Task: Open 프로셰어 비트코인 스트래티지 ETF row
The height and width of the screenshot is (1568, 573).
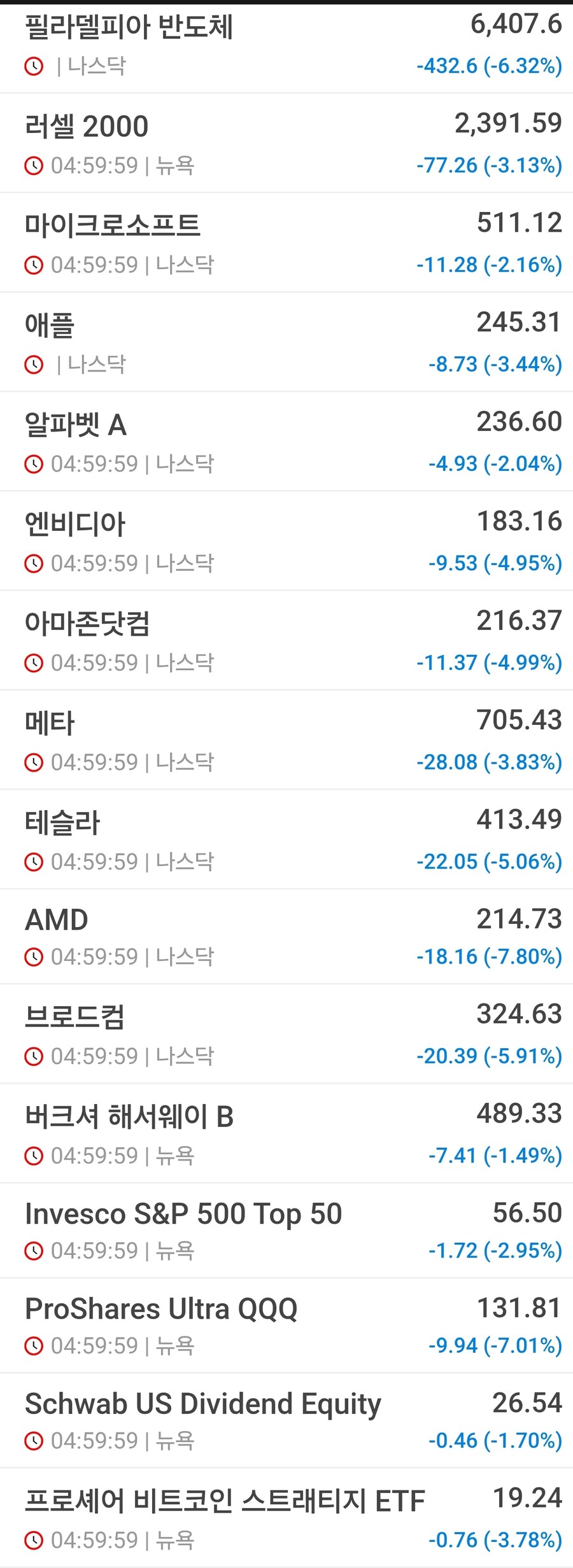Action: 286,1518
